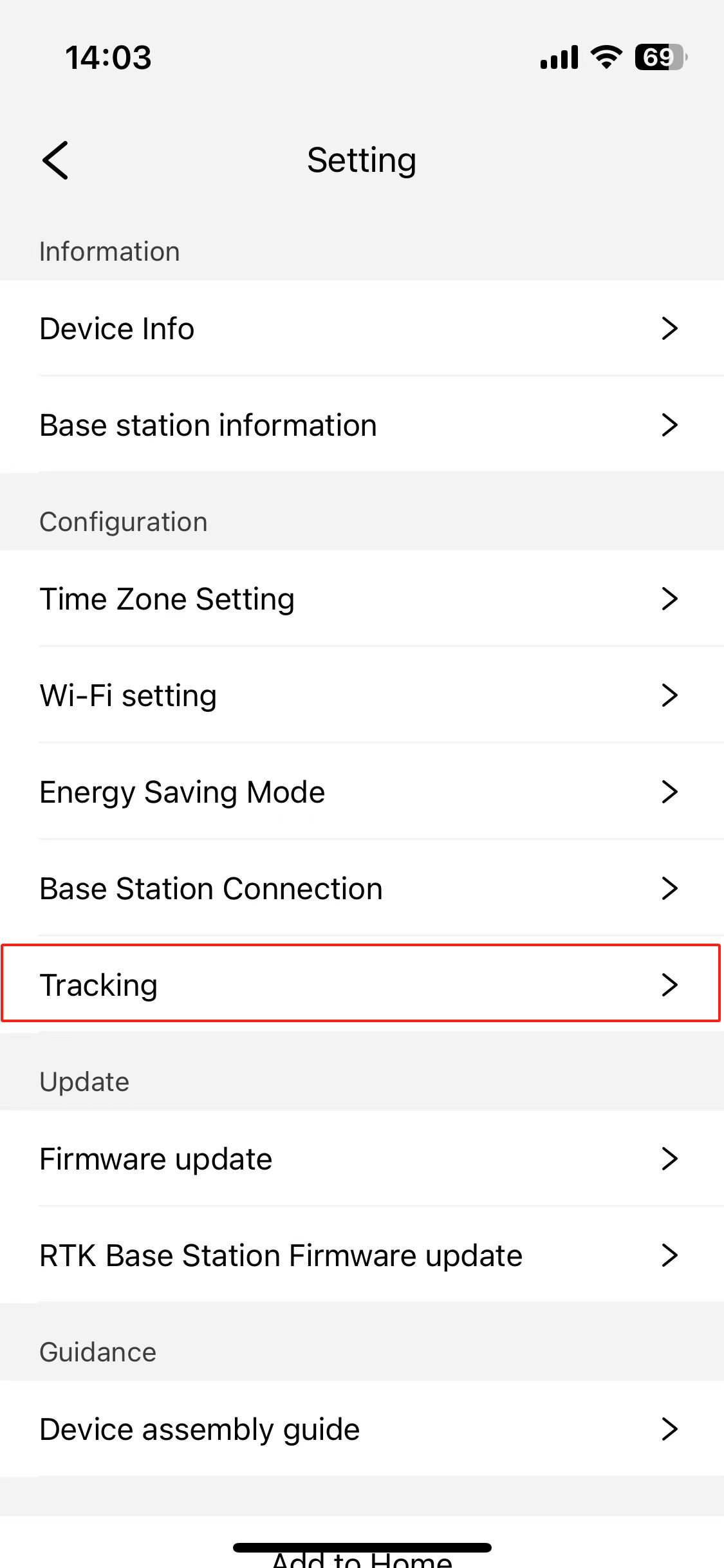This screenshot has height=1568, width=724.
Task: Open Device Info
Action: tap(362, 328)
